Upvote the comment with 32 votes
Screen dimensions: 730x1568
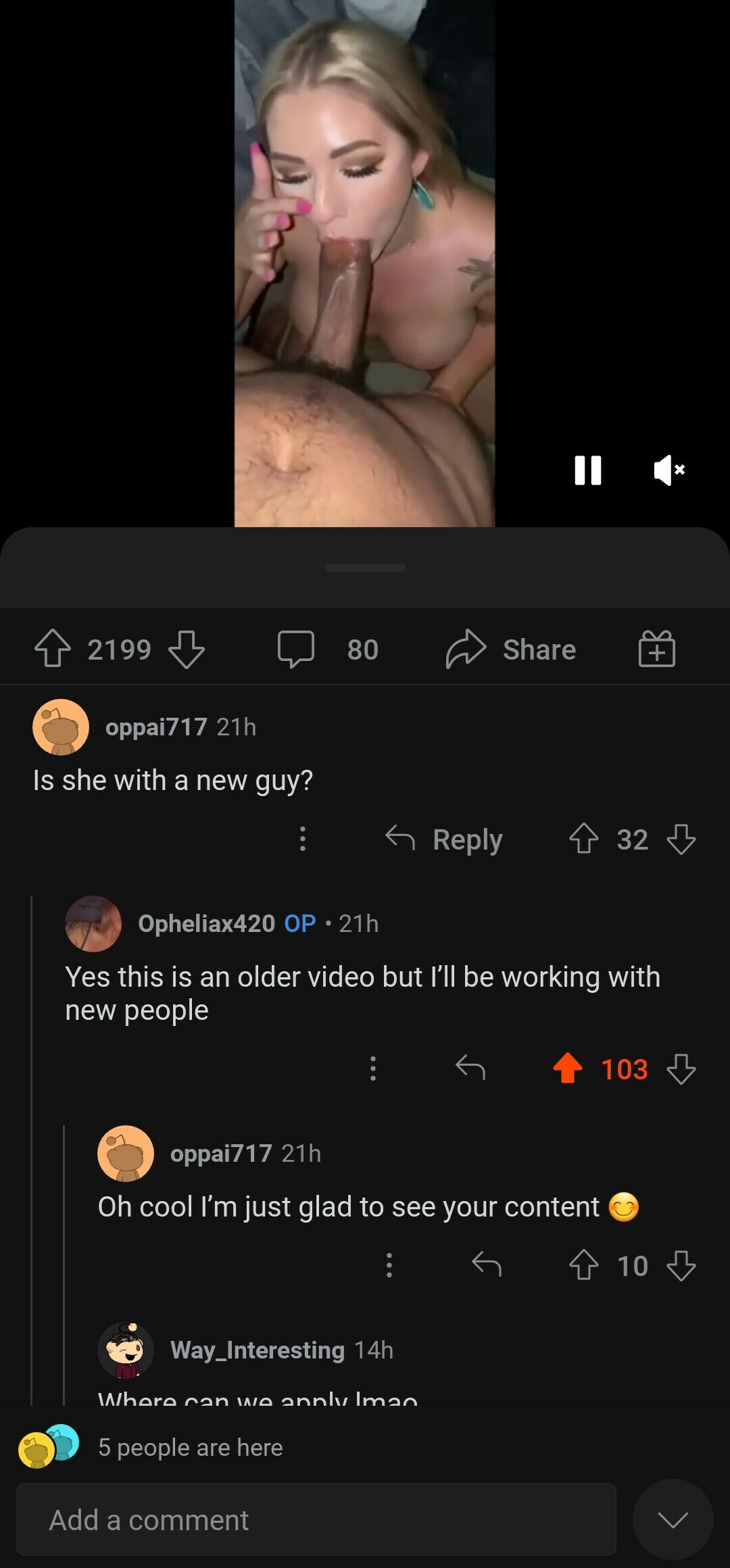[584, 839]
